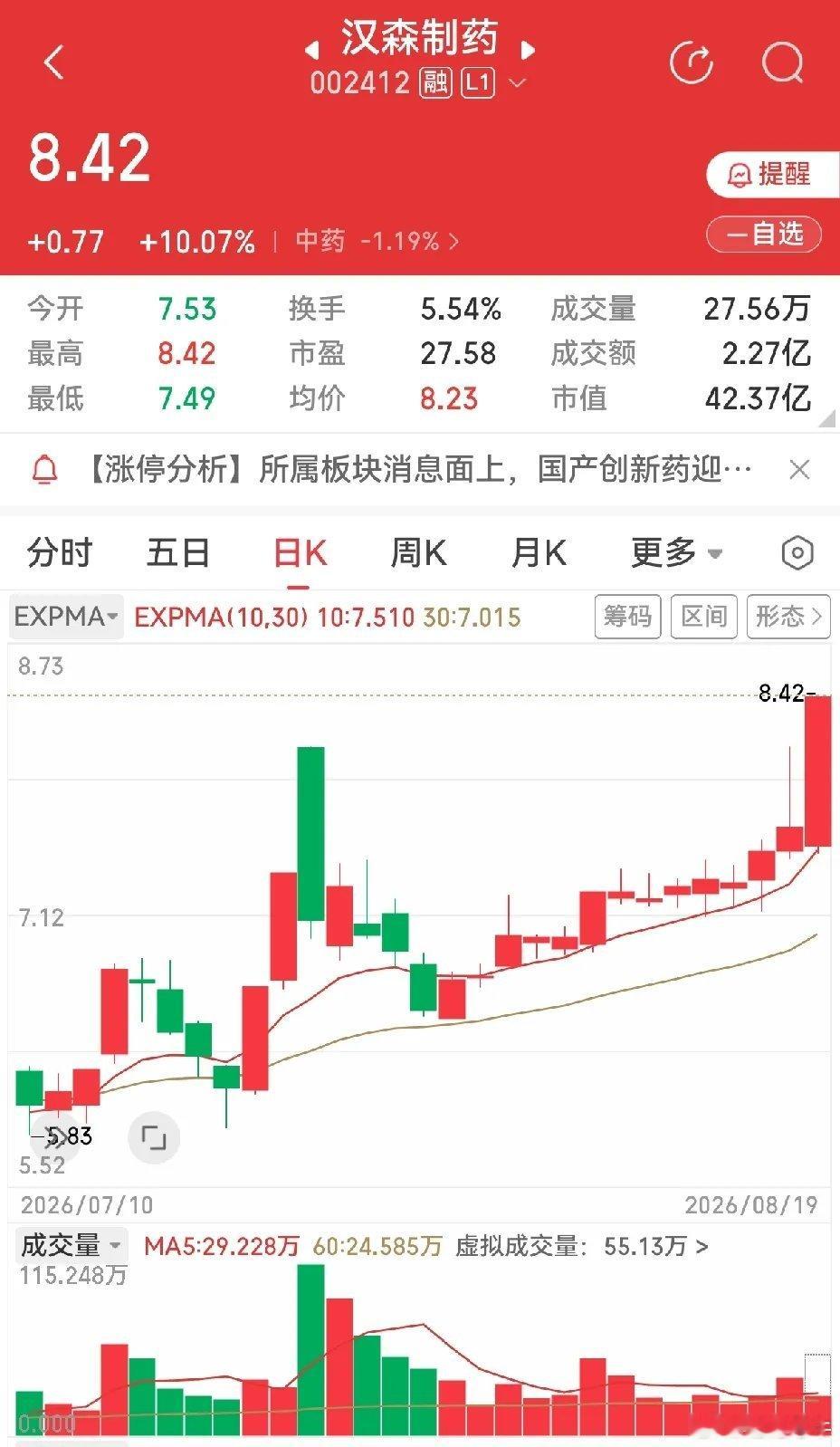
Task: Refresh the stock quote
Action: click(691, 62)
